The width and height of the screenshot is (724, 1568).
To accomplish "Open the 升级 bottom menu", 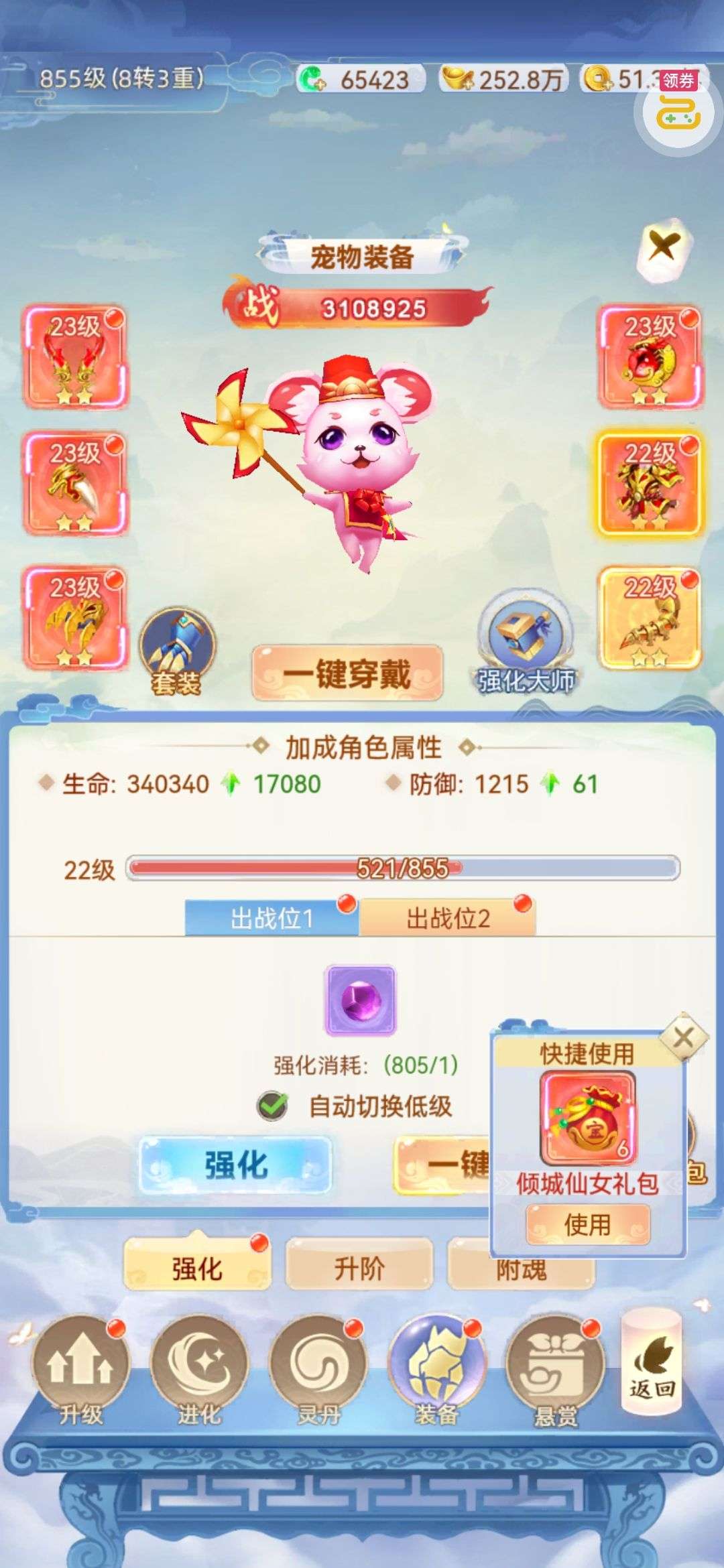I will tap(80, 1368).
